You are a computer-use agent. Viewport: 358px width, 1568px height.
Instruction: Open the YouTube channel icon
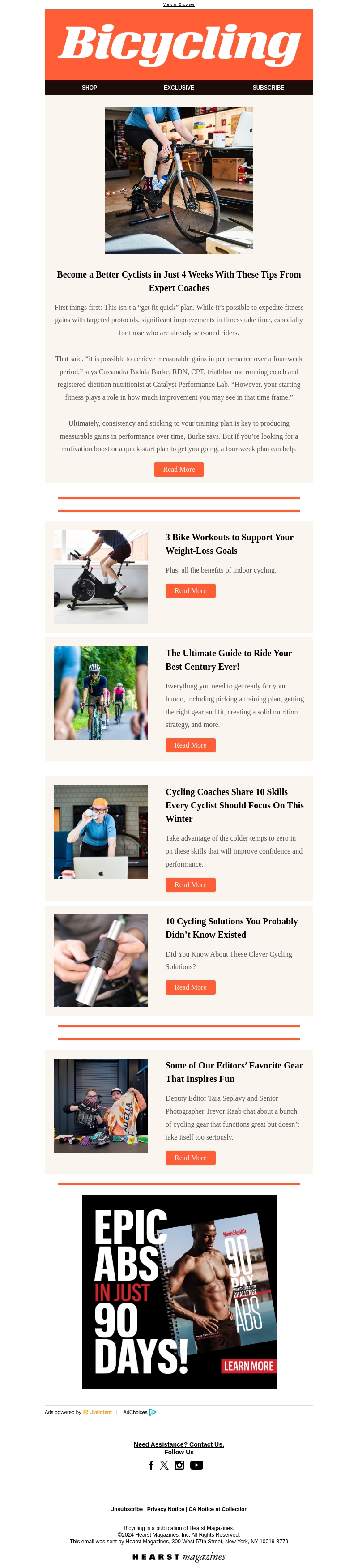click(196, 1465)
